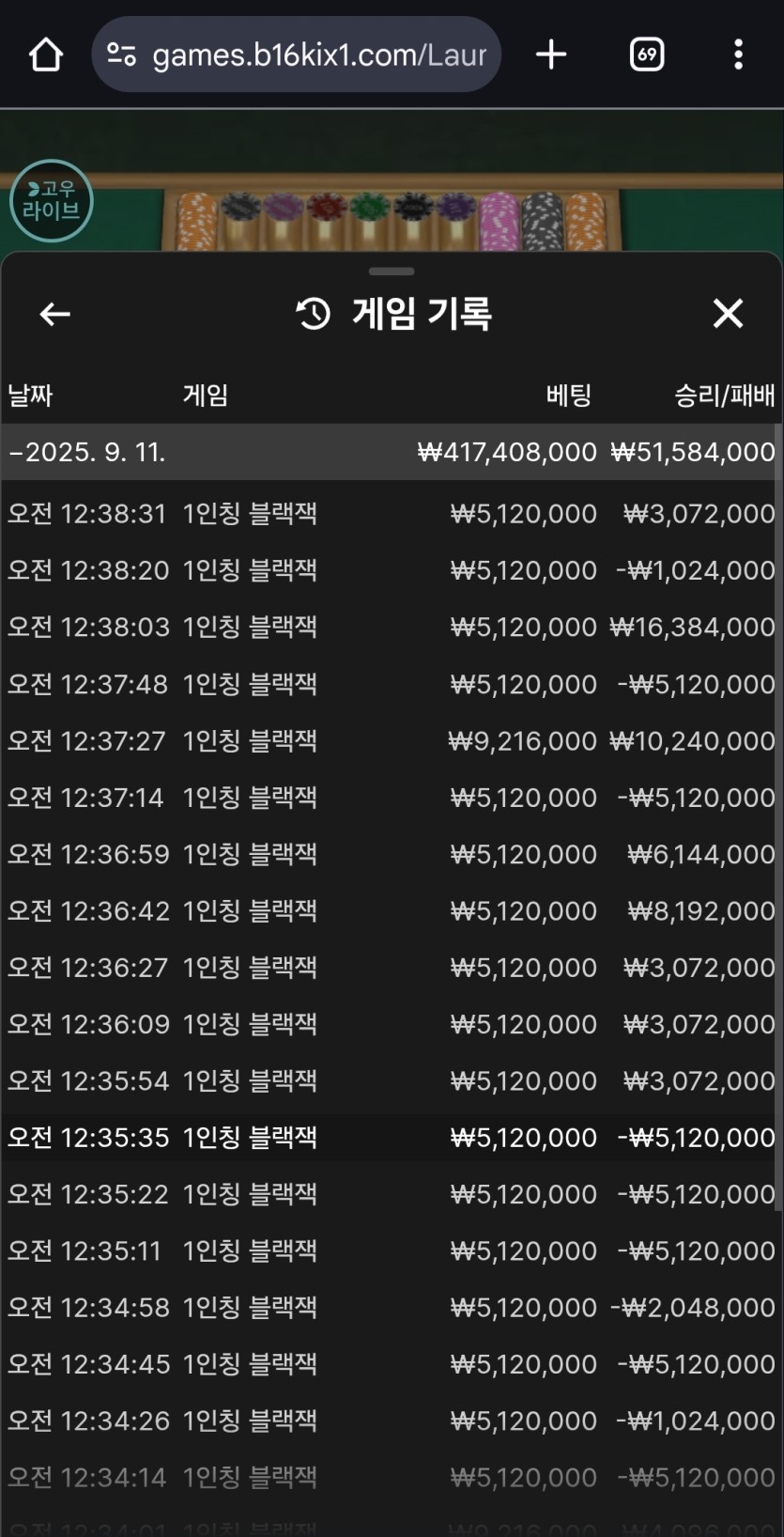Open a new browser tab
This screenshot has width=784, height=1537.
coord(551,54)
